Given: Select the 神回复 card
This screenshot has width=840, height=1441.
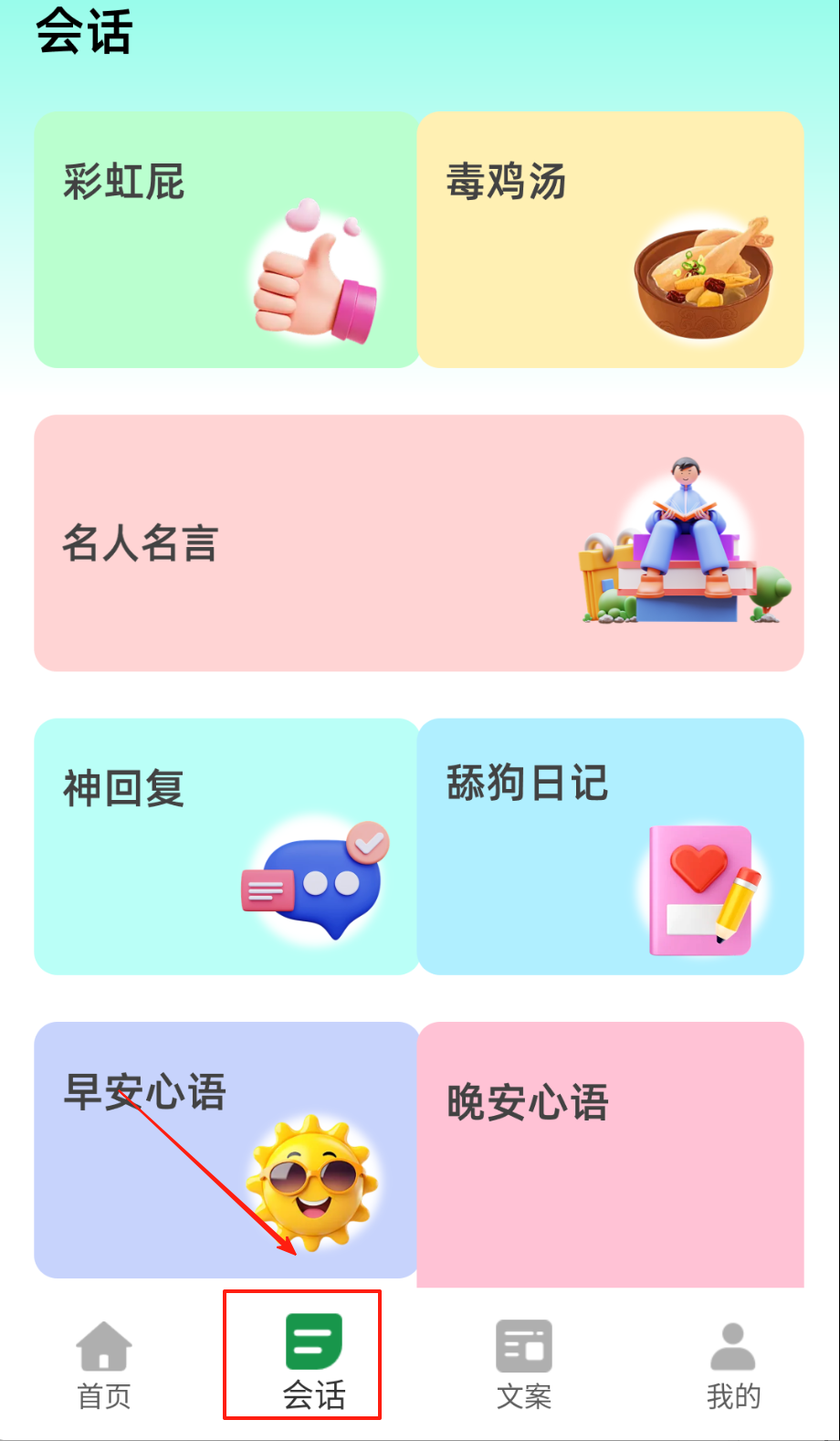Looking at the screenshot, I should 226,846.
